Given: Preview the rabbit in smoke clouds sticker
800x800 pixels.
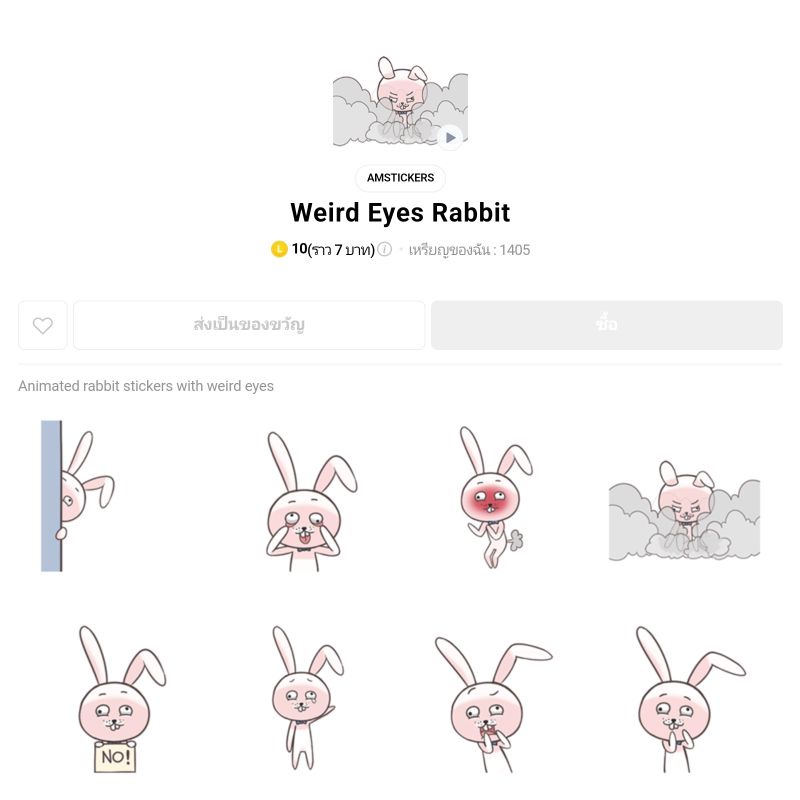Looking at the screenshot, I should [684, 510].
